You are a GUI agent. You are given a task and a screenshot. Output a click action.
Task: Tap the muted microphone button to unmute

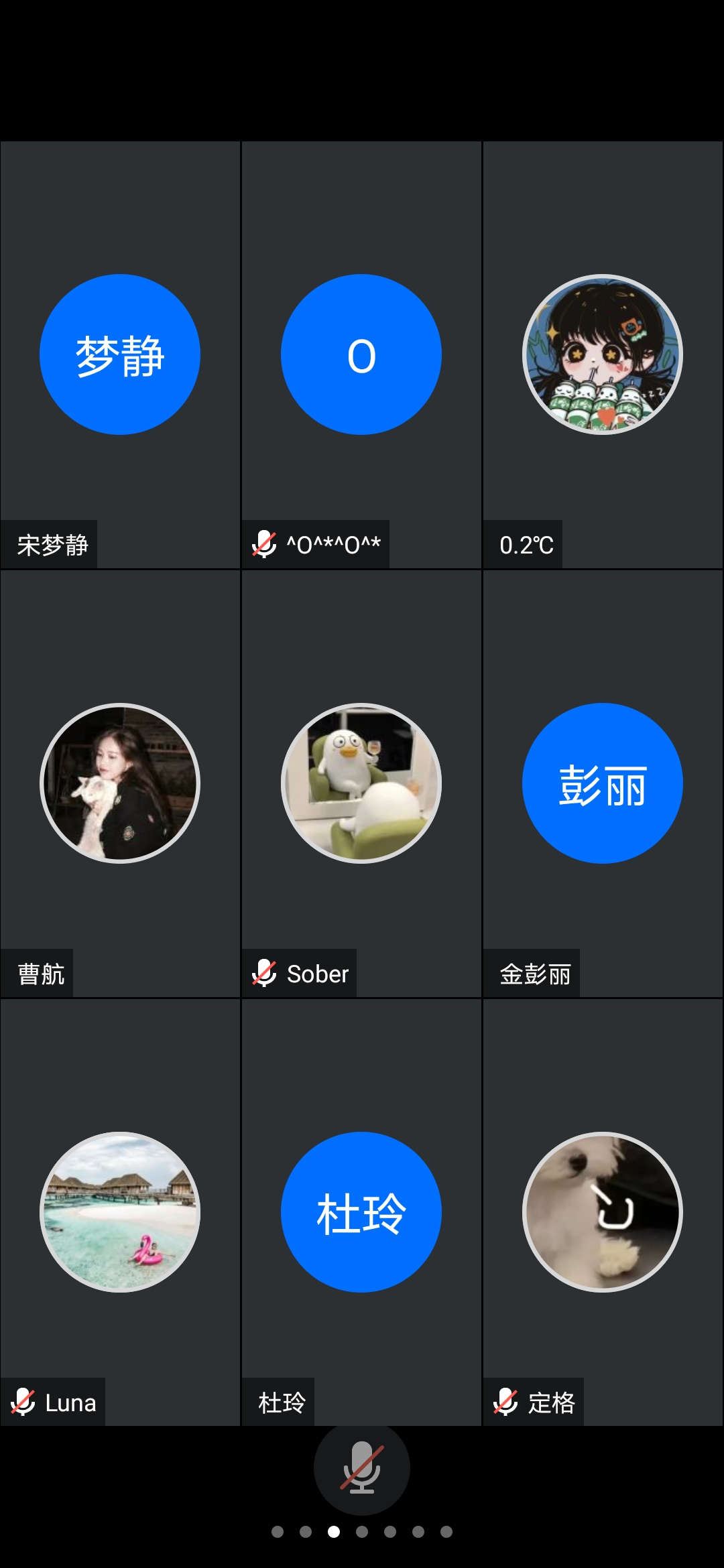click(361, 1467)
